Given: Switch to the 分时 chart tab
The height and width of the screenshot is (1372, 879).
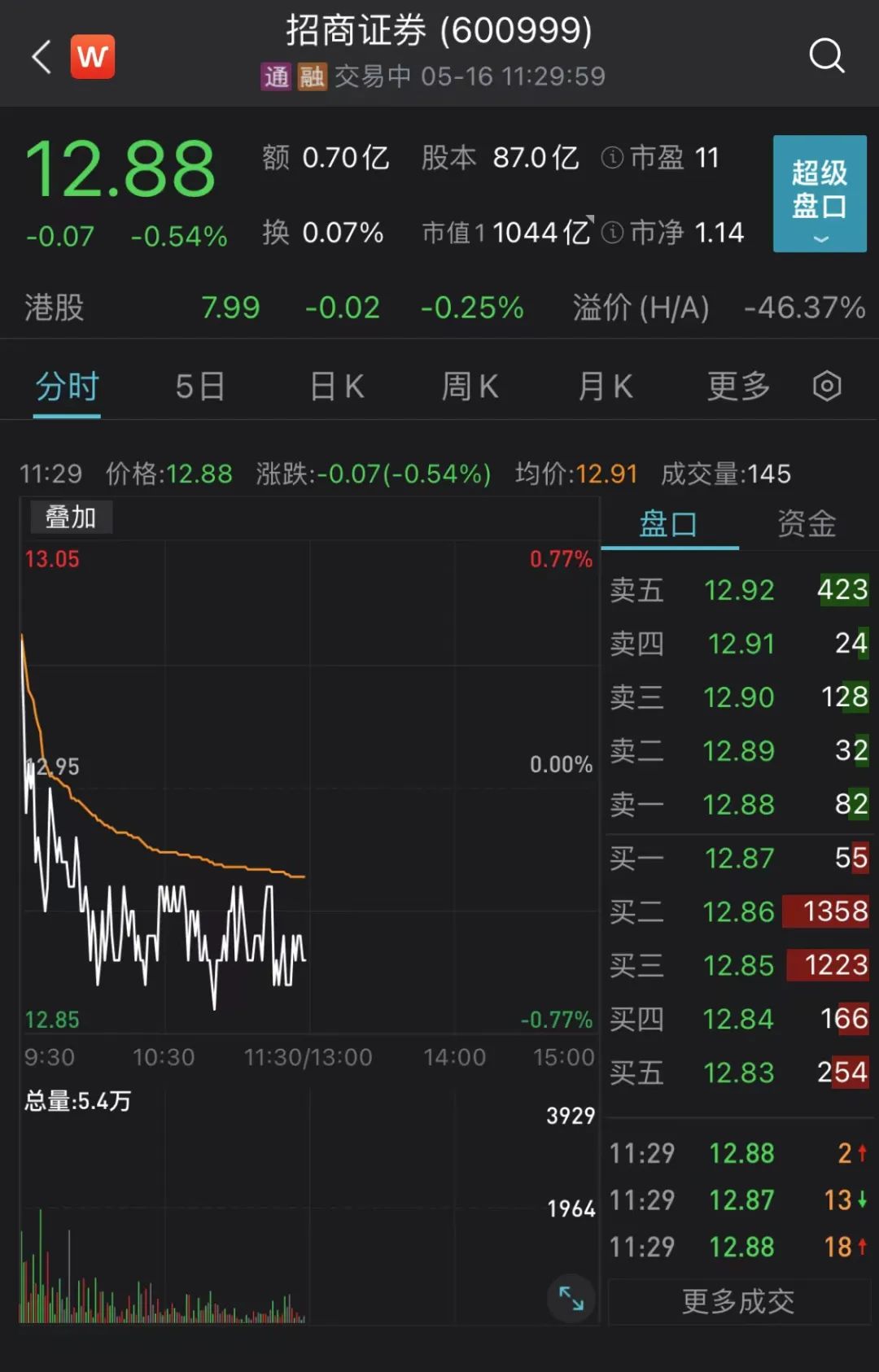Looking at the screenshot, I should [67, 387].
